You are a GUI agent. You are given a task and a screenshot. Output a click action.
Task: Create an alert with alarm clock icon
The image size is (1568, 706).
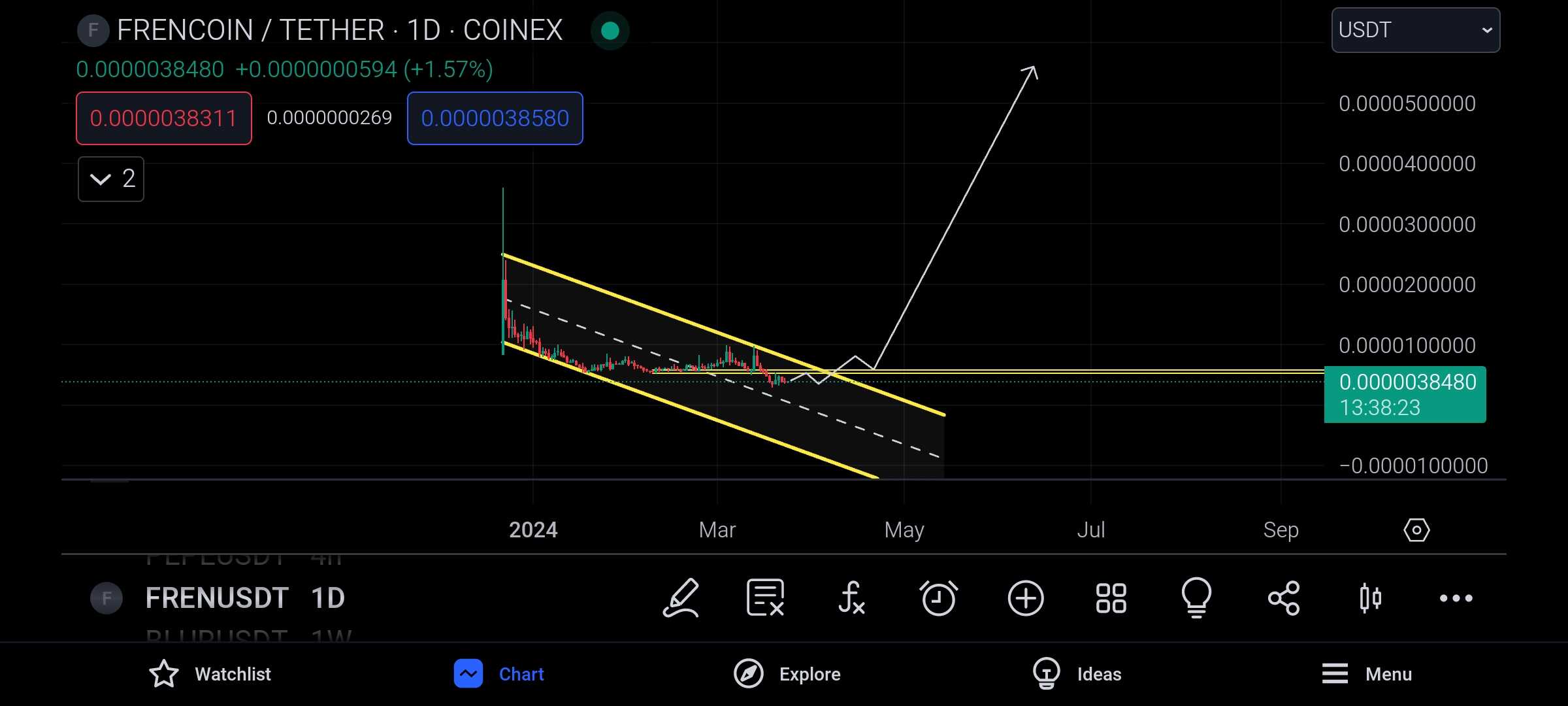938,597
